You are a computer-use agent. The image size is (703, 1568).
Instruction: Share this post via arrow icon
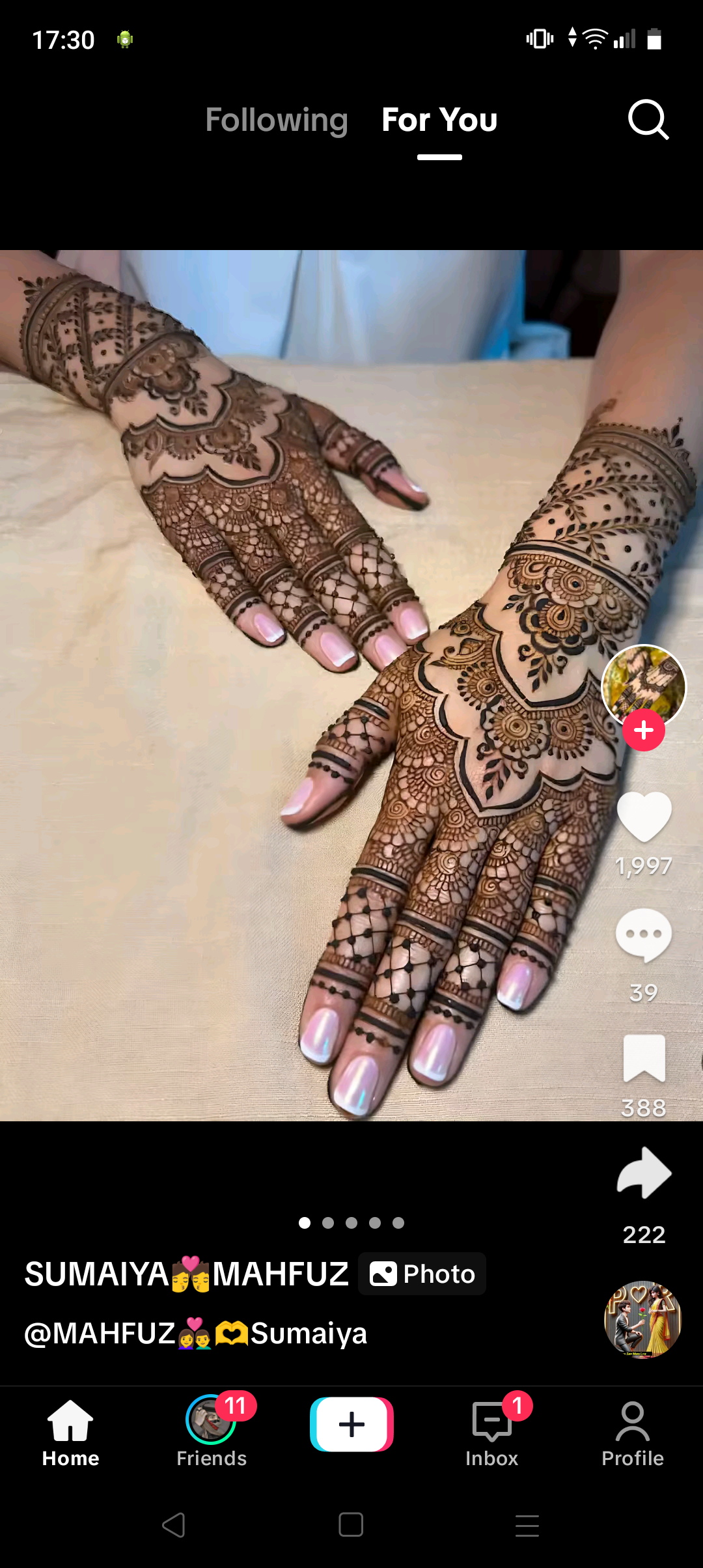click(644, 1173)
